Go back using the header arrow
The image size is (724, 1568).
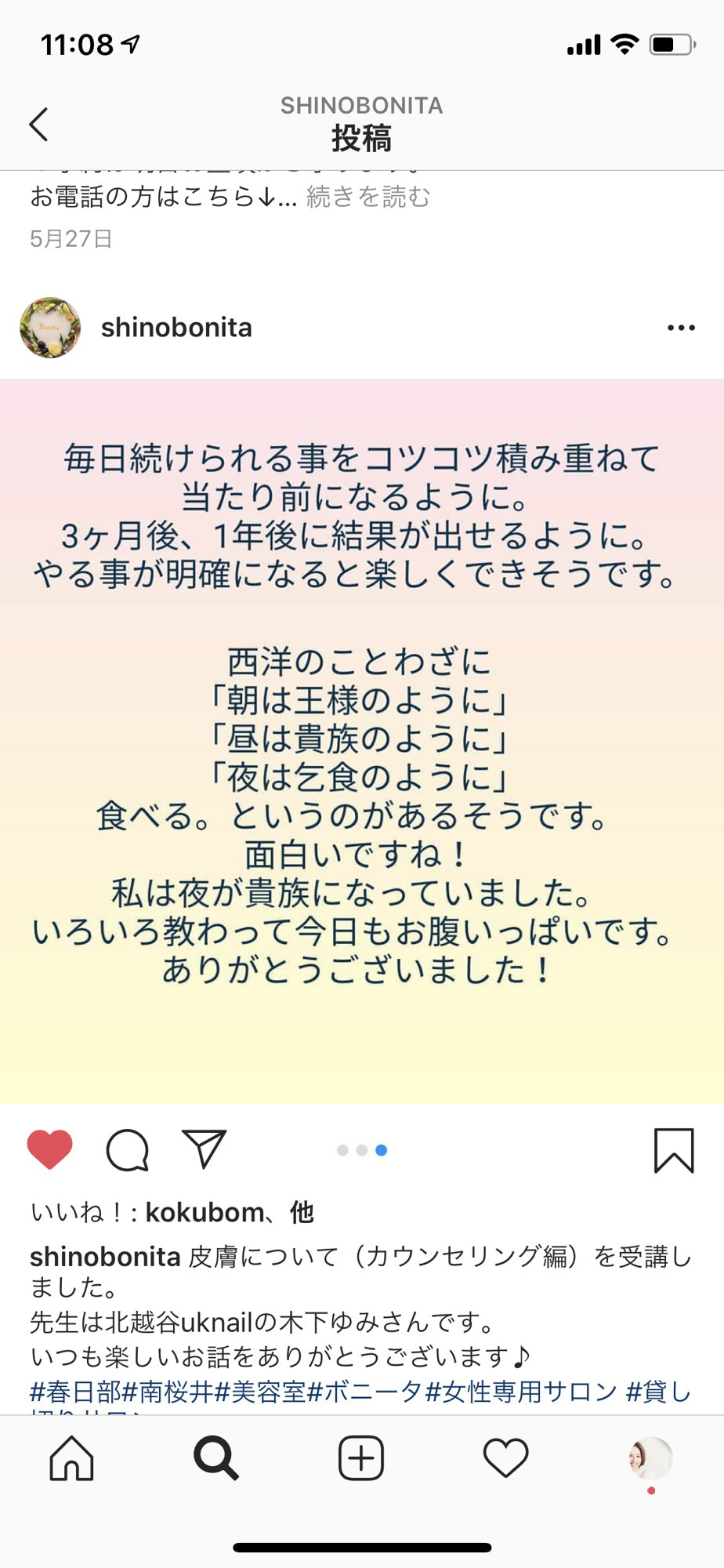pyautogui.click(x=39, y=124)
